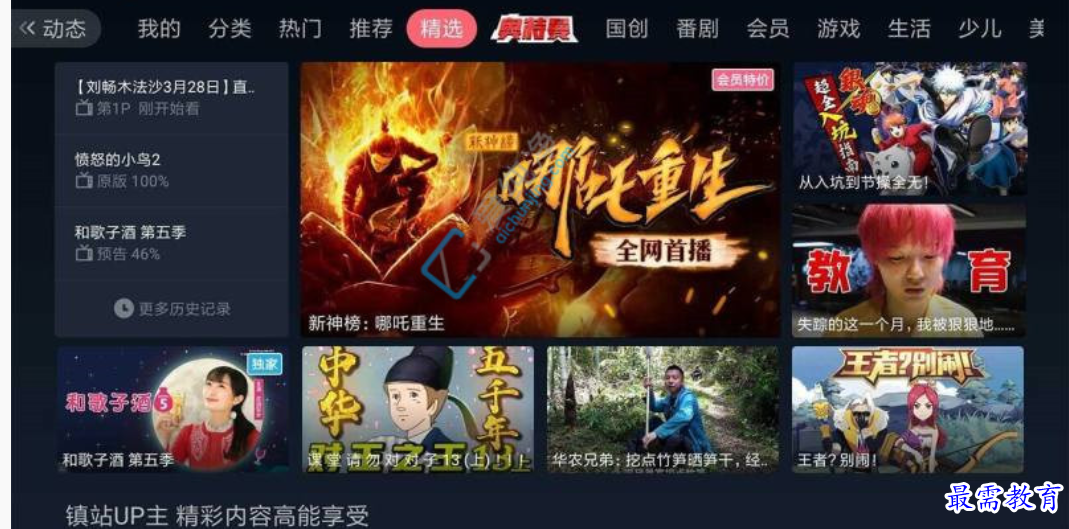Switch to the 国创 tab

627,29
